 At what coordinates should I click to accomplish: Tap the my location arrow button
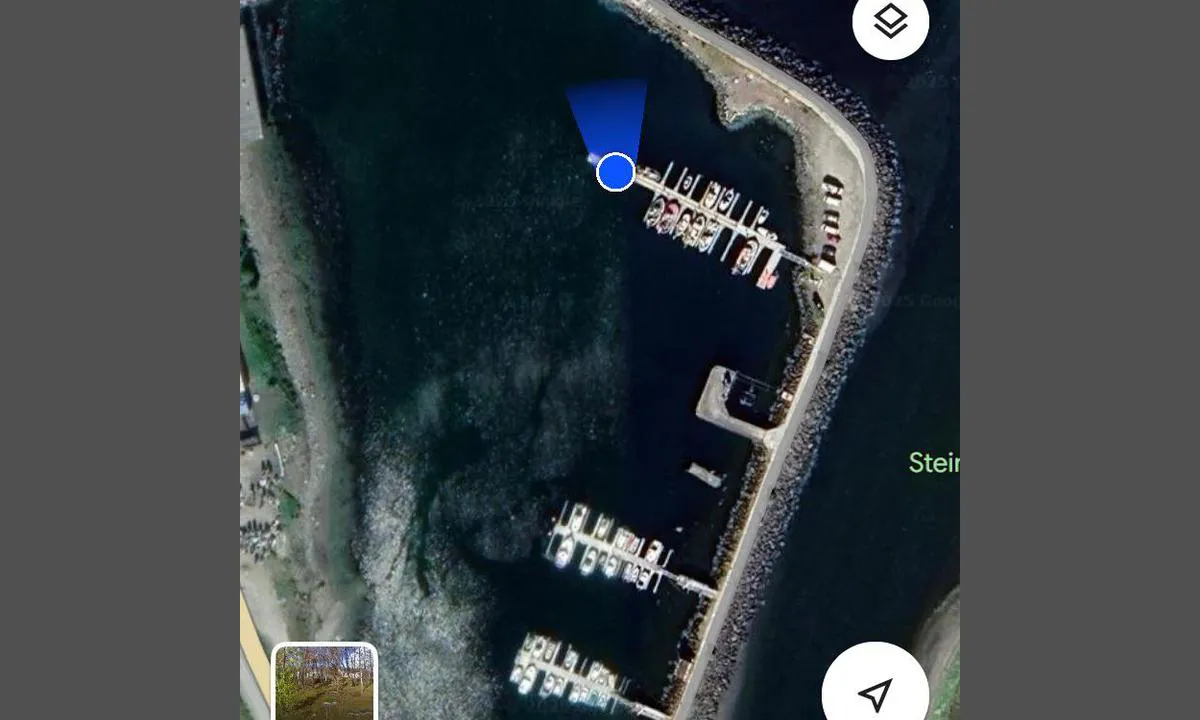coord(875,692)
